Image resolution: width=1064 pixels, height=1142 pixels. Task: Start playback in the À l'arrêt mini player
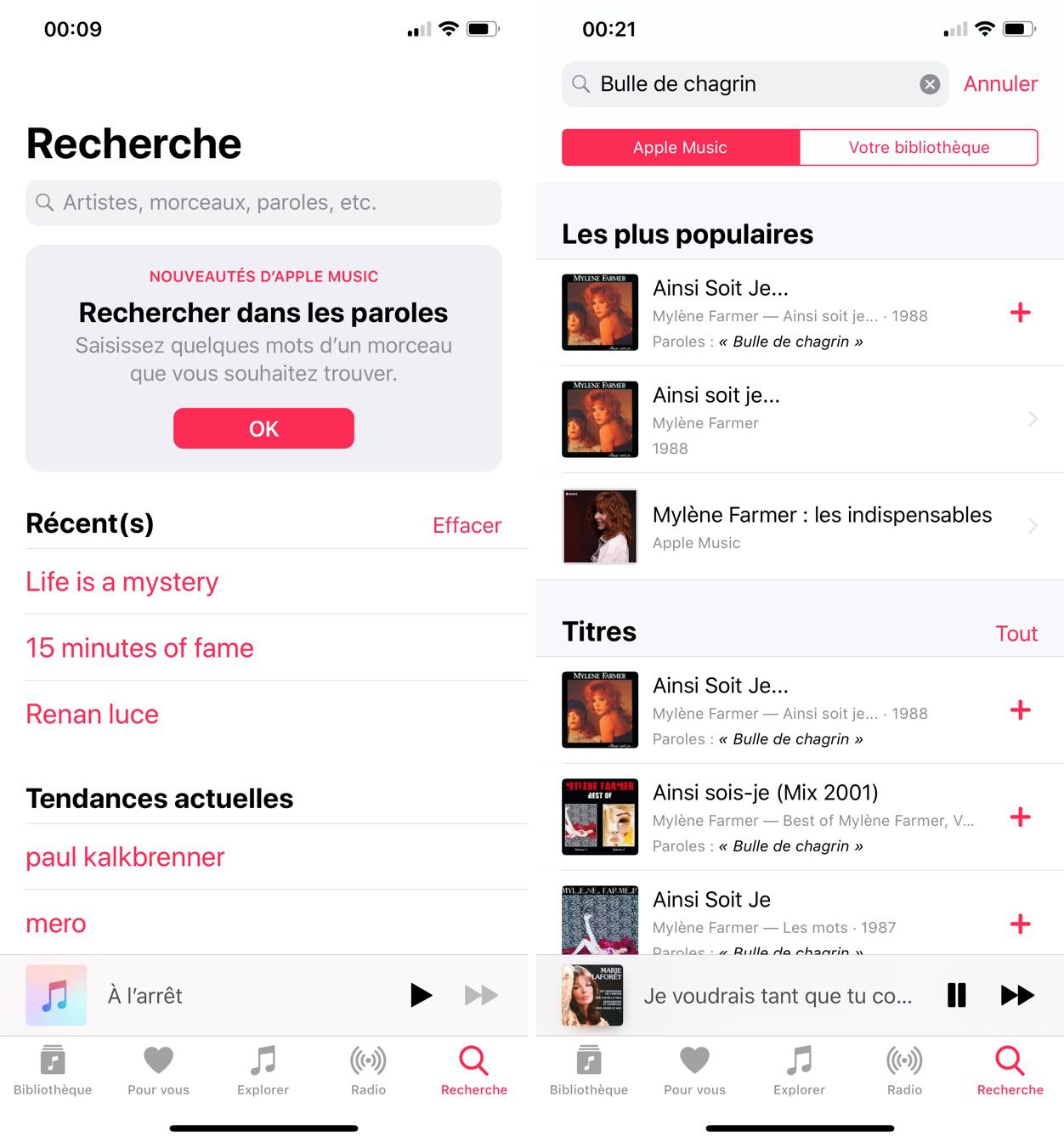coord(421,995)
